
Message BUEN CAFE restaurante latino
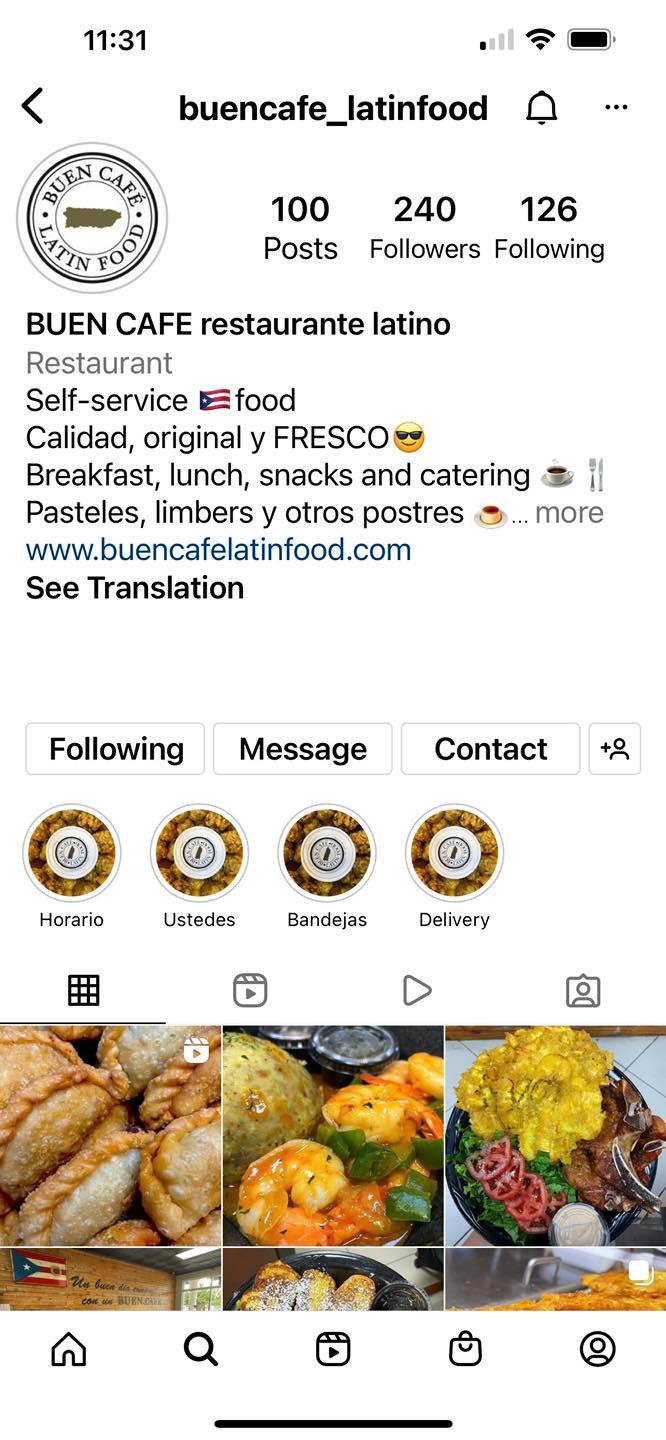[303, 749]
